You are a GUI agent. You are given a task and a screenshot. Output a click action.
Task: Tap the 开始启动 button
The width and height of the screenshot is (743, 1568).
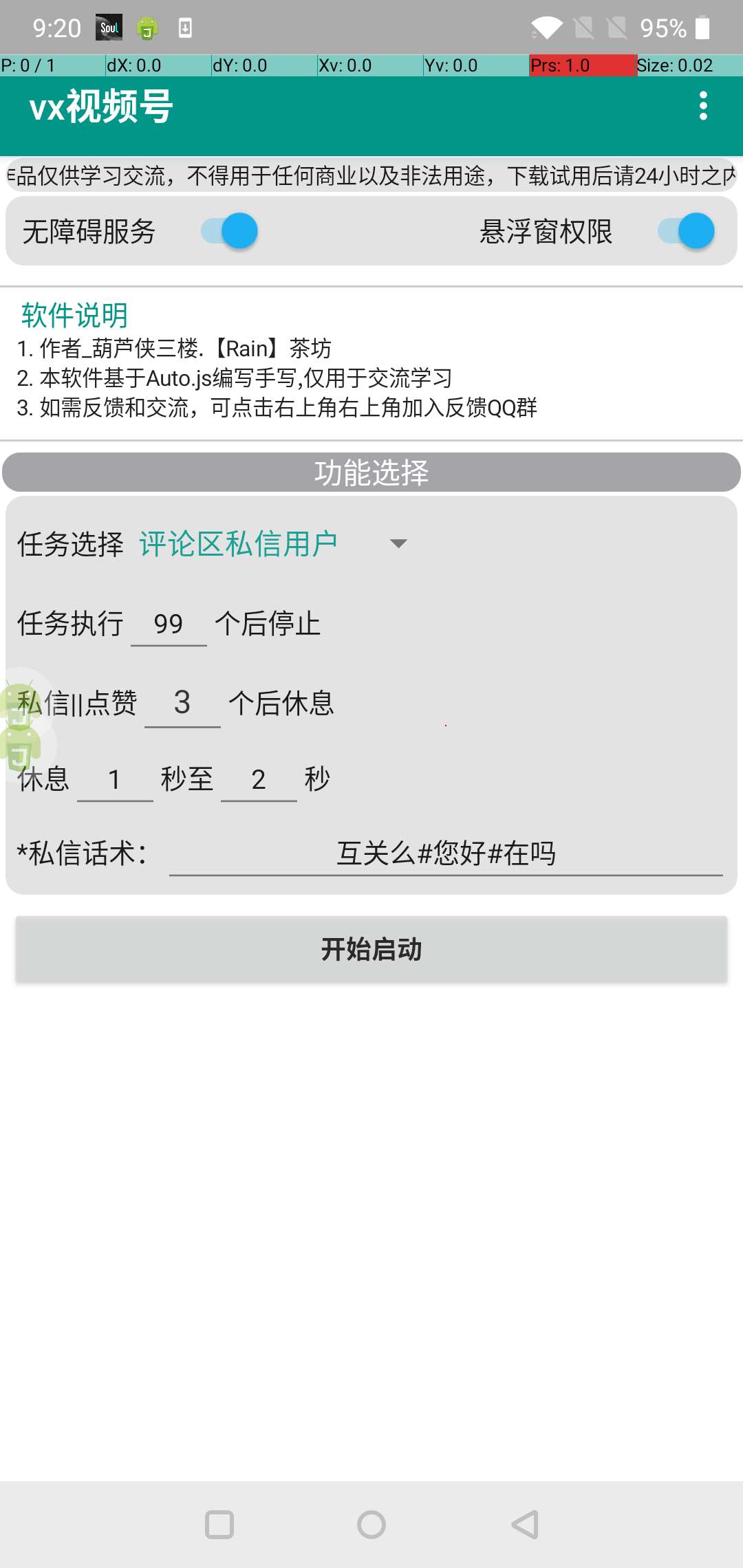tap(371, 949)
